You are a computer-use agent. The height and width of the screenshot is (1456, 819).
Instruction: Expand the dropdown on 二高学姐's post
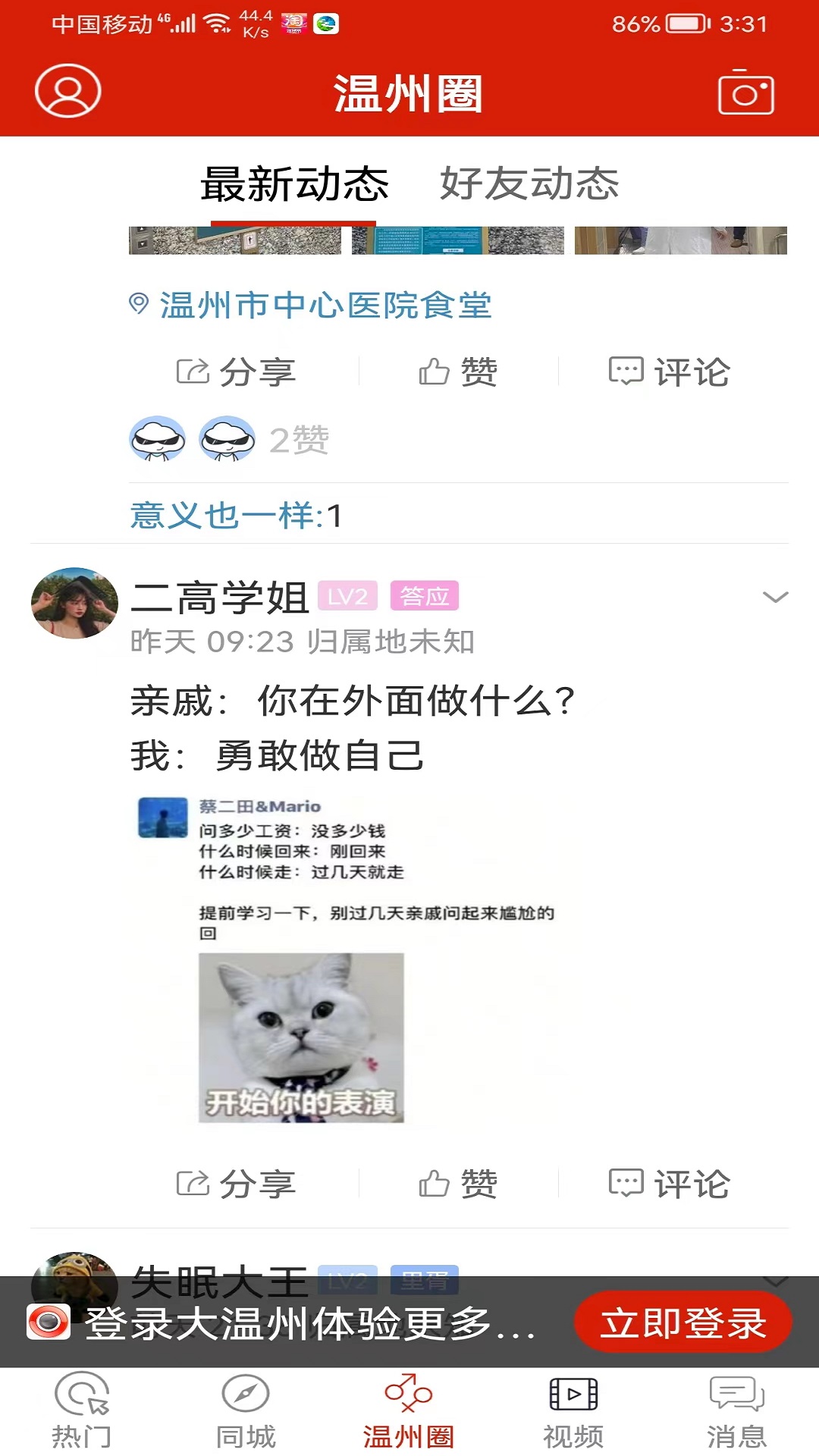coord(775,598)
